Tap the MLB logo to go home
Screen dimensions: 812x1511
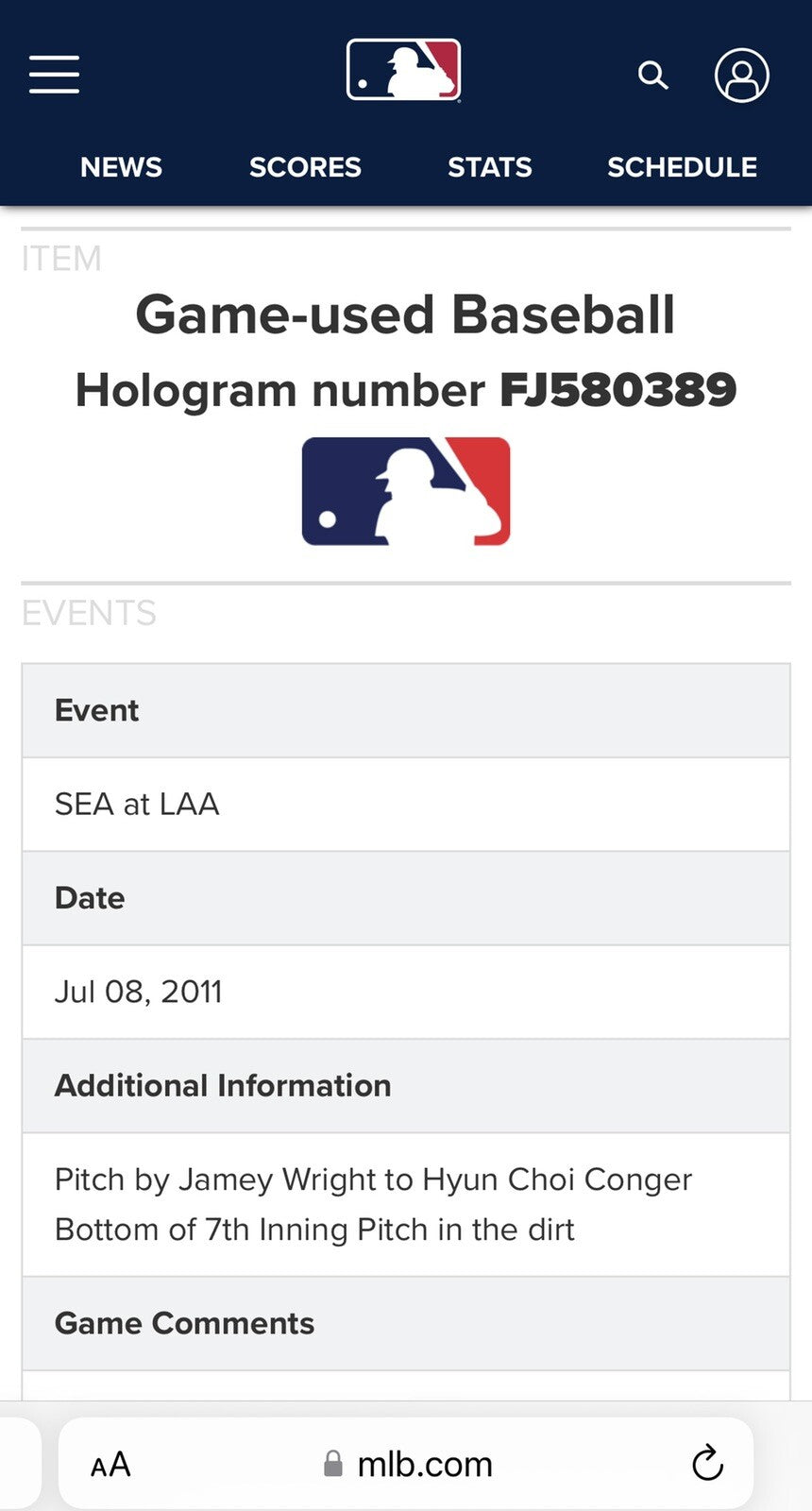[x=403, y=70]
